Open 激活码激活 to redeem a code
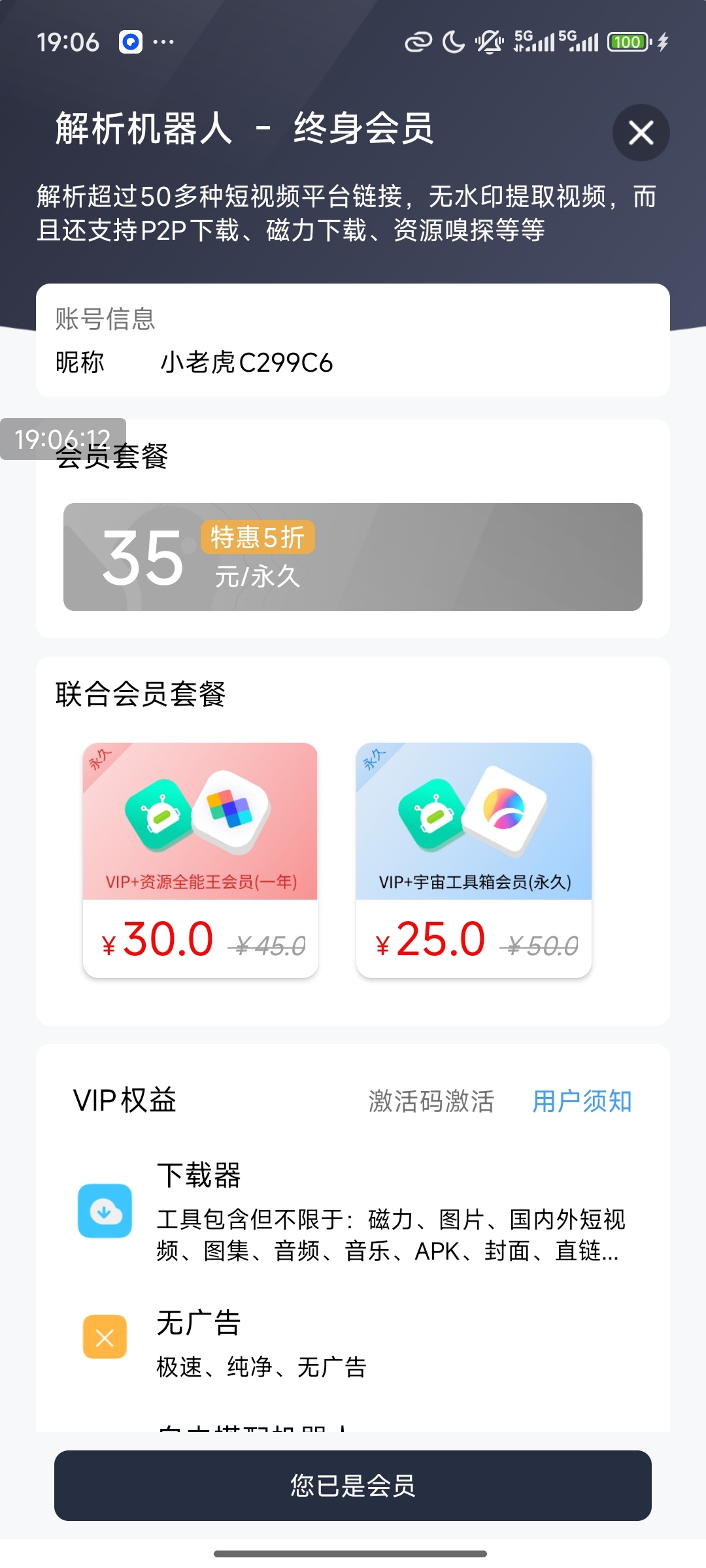Viewport: 706px width, 1568px height. point(431,1101)
